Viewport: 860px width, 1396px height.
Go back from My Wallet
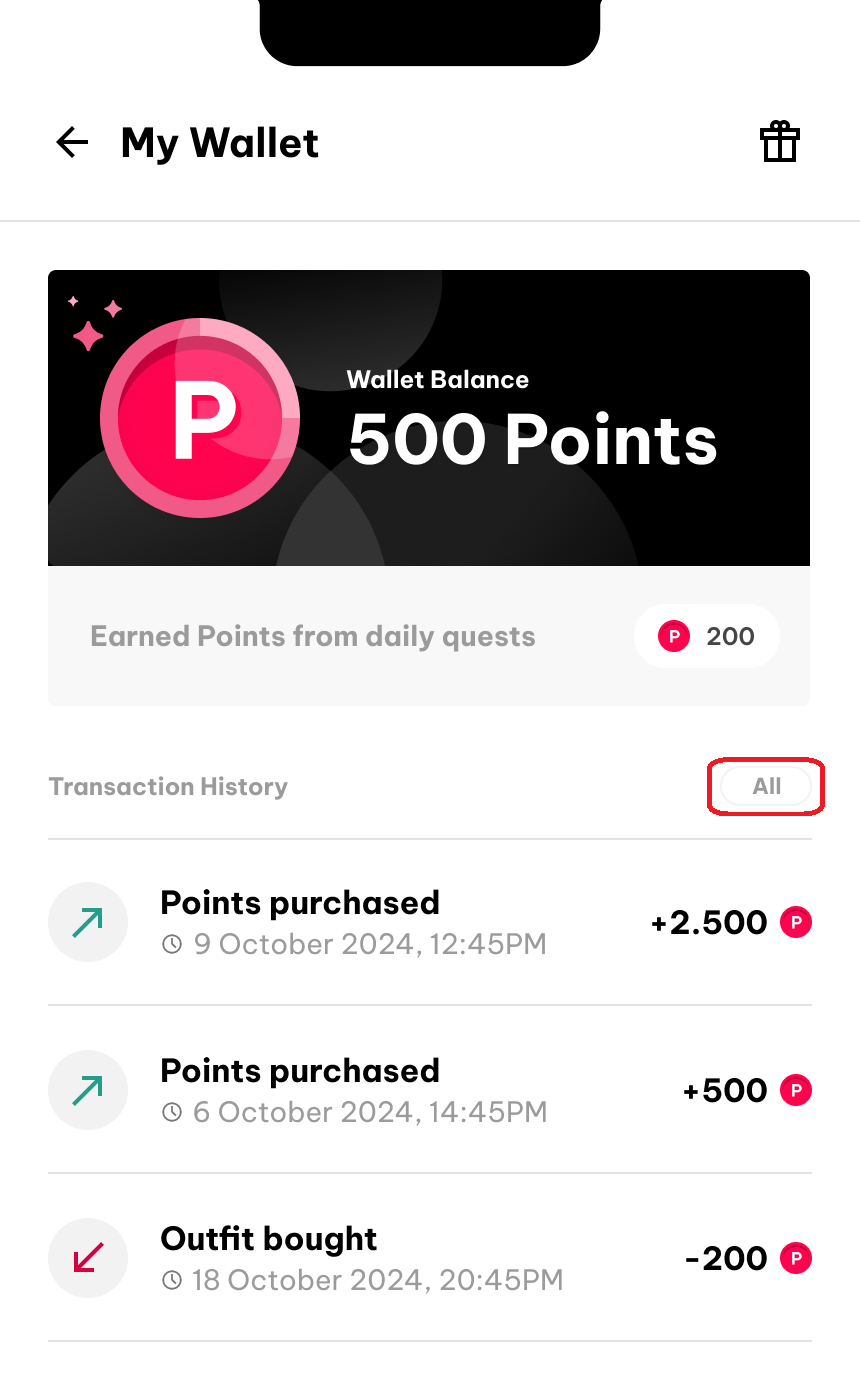(72, 143)
